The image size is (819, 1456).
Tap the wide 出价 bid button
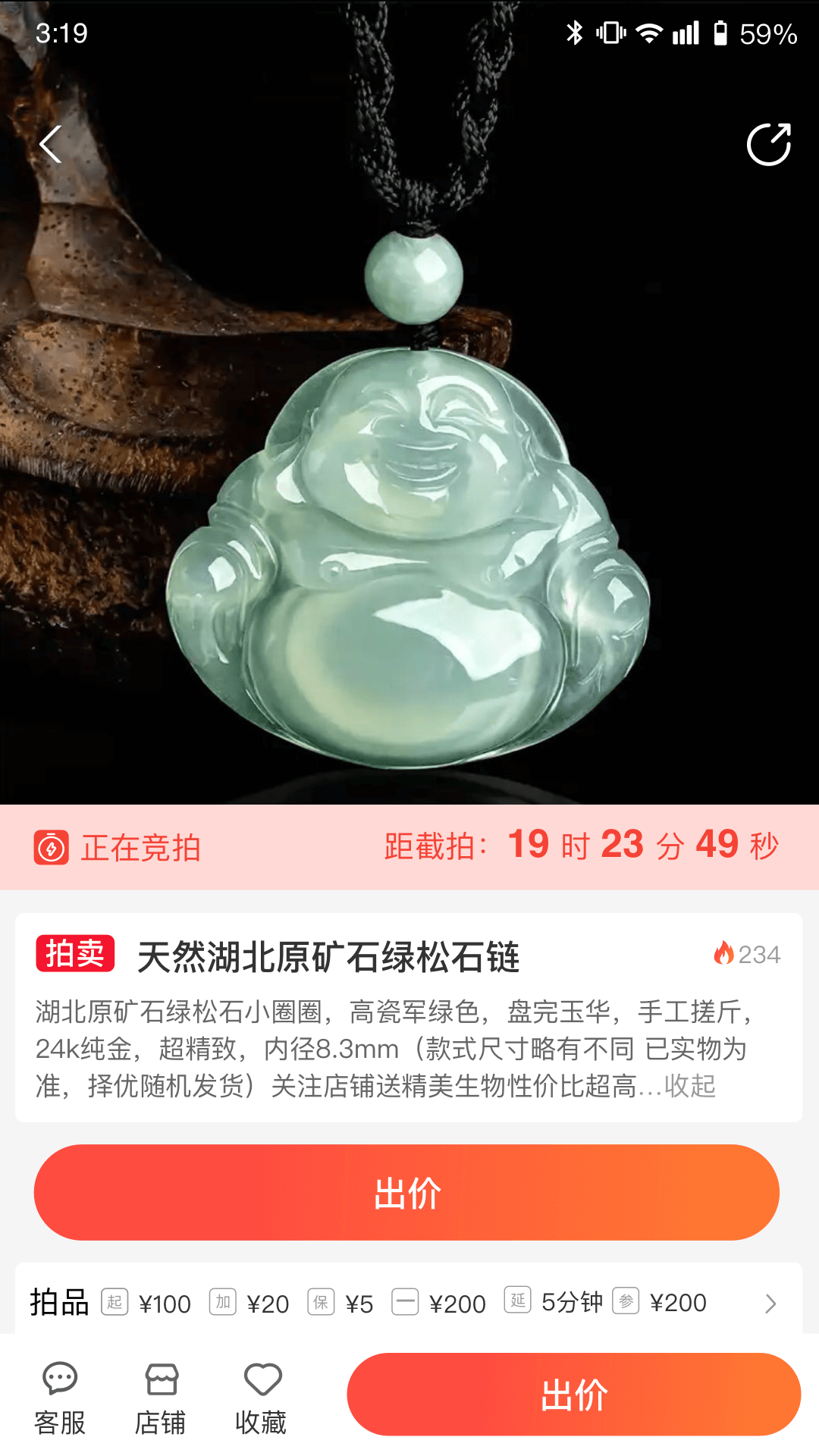tap(406, 1193)
